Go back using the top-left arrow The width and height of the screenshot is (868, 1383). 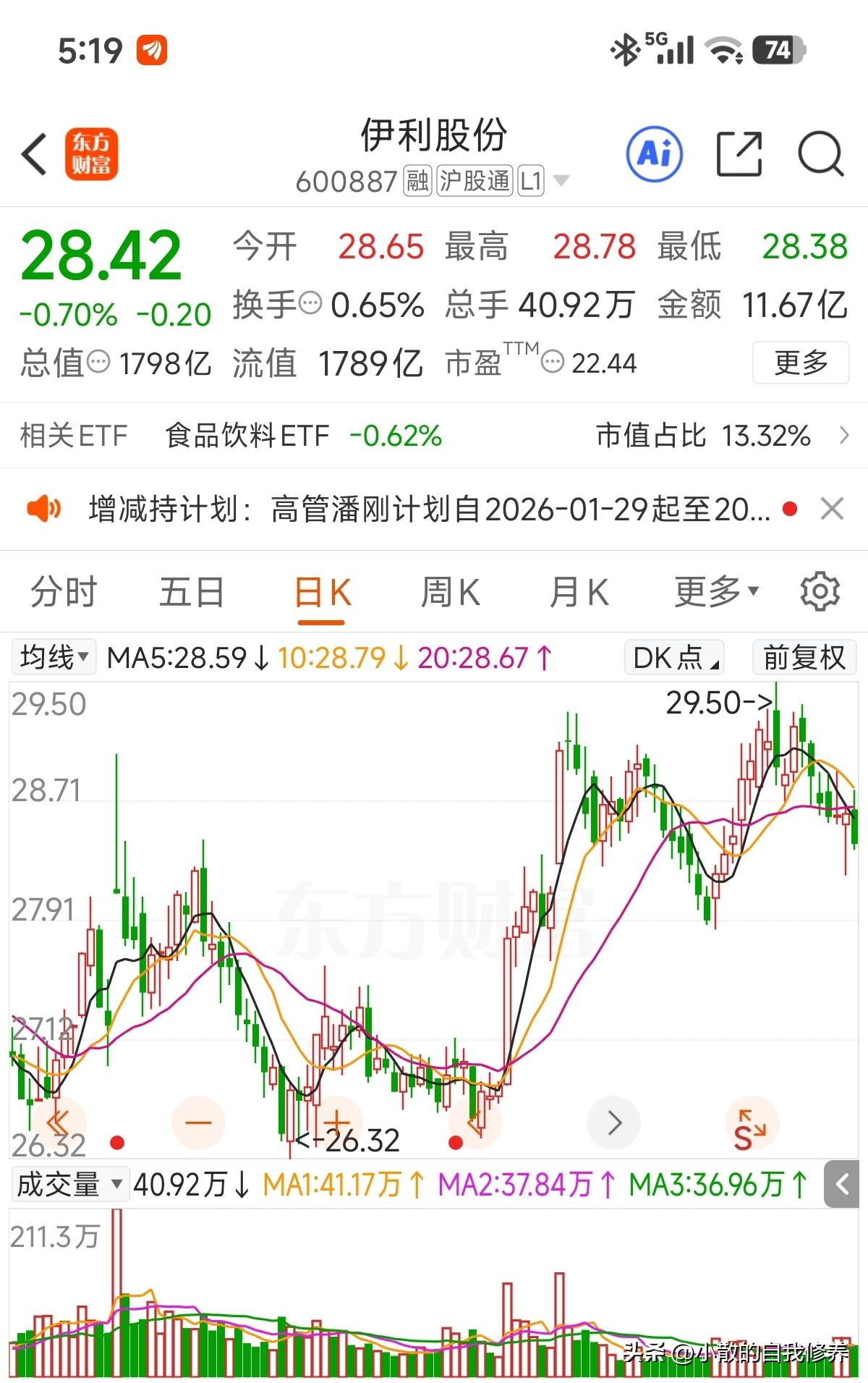tap(35, 154)
